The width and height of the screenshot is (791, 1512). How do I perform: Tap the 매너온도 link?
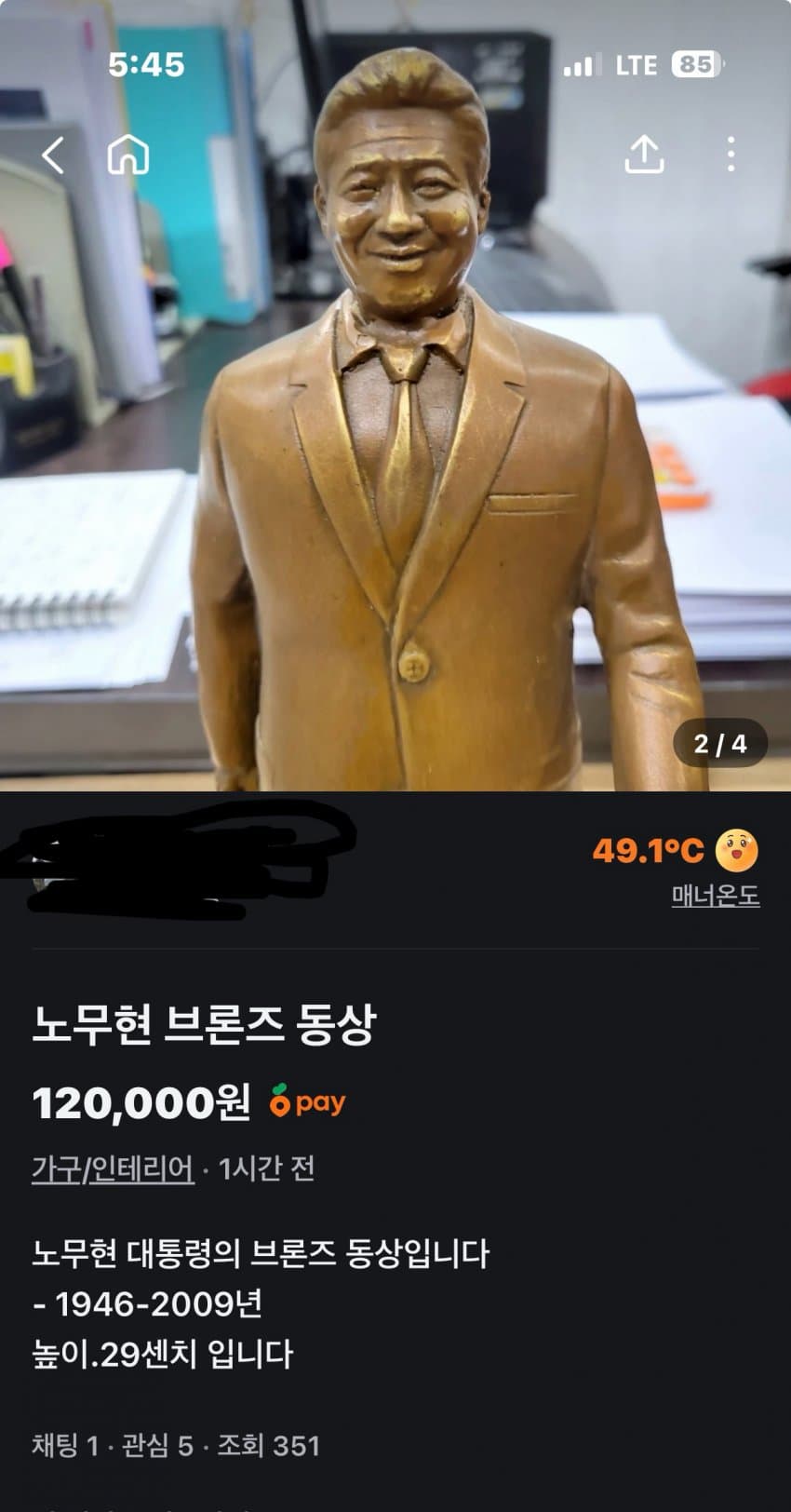[715, 896]
